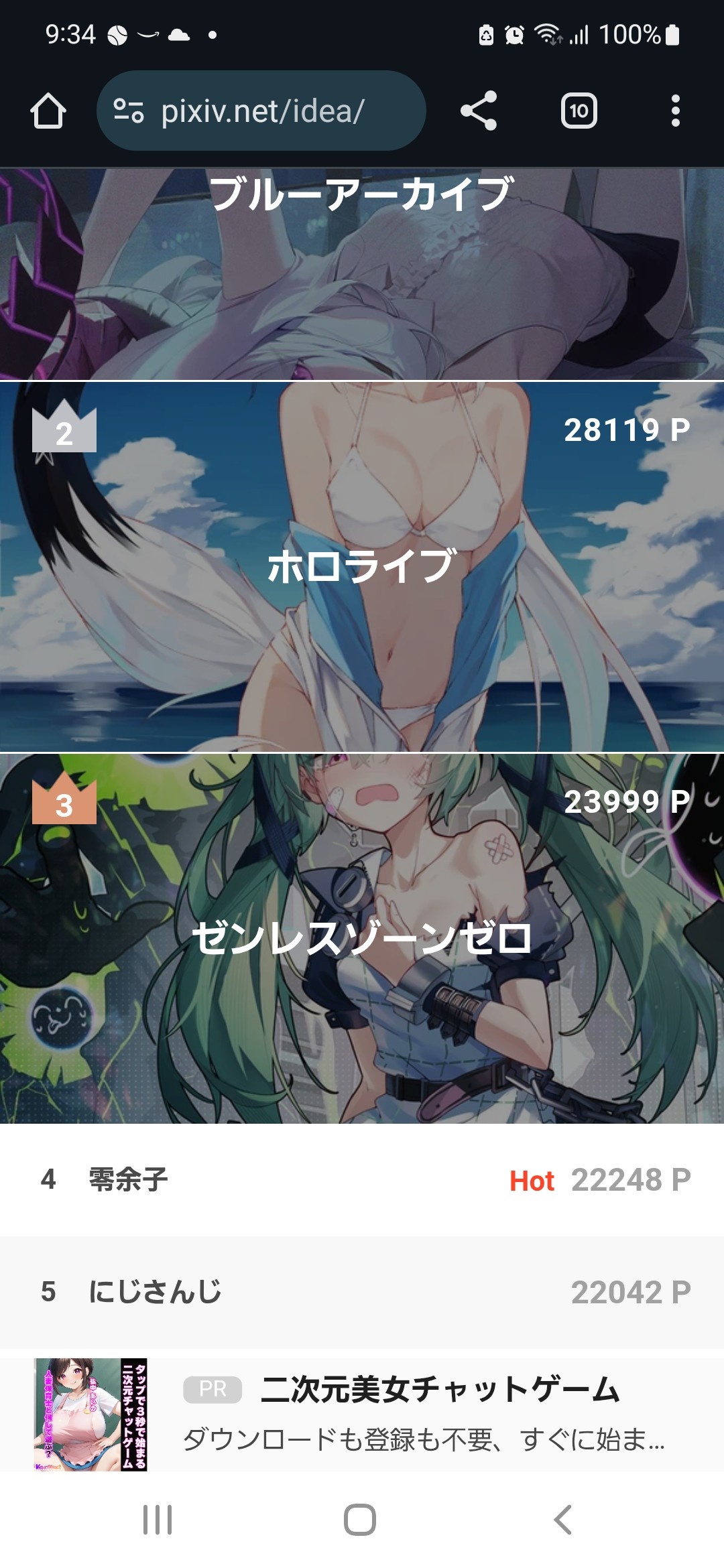This screenshot has height=1568, width=724.
Task: Open the browser overflow menu
Action: 675,111
